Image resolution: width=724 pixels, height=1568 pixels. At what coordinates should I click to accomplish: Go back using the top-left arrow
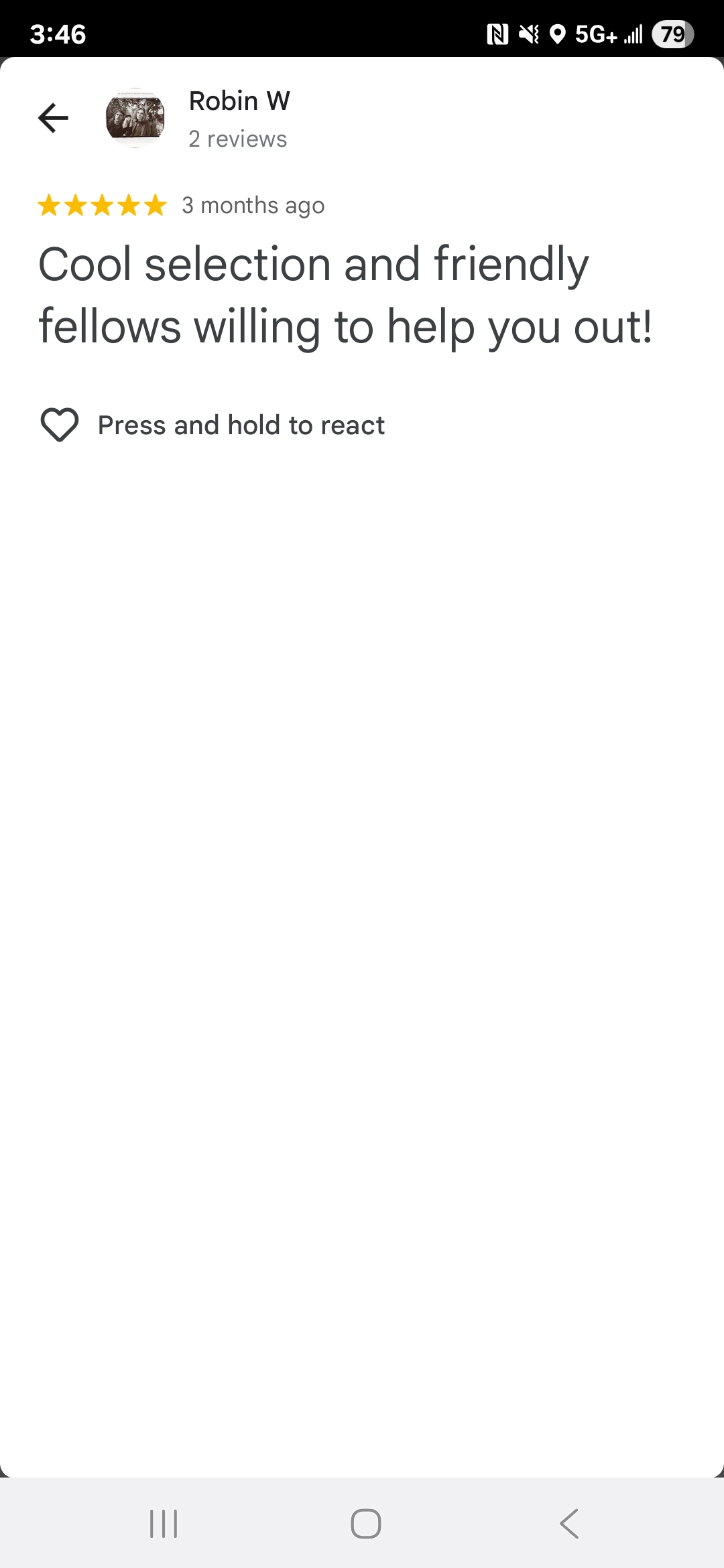point(54,118)
